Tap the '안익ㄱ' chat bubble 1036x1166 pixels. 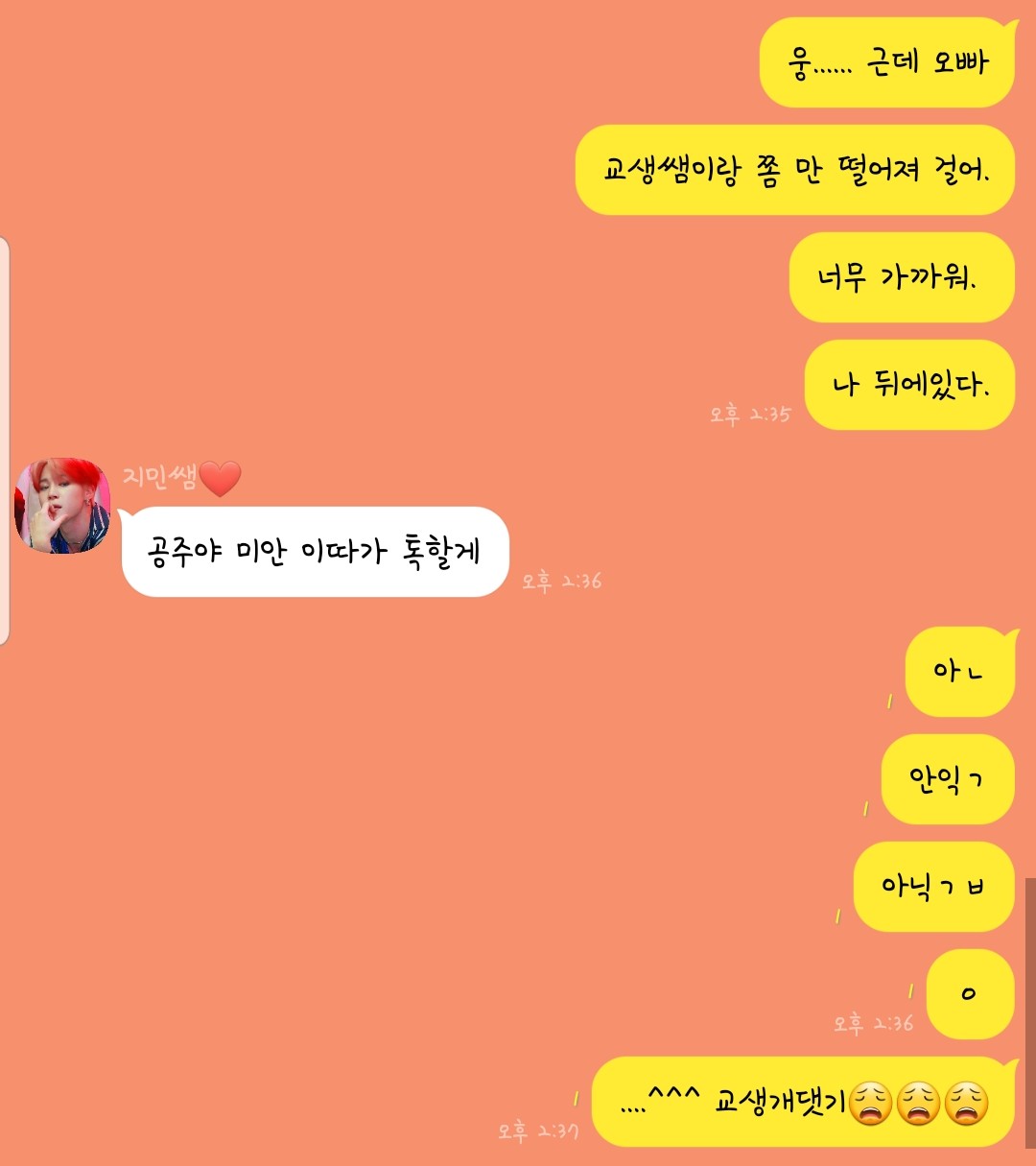coord(947,780)
